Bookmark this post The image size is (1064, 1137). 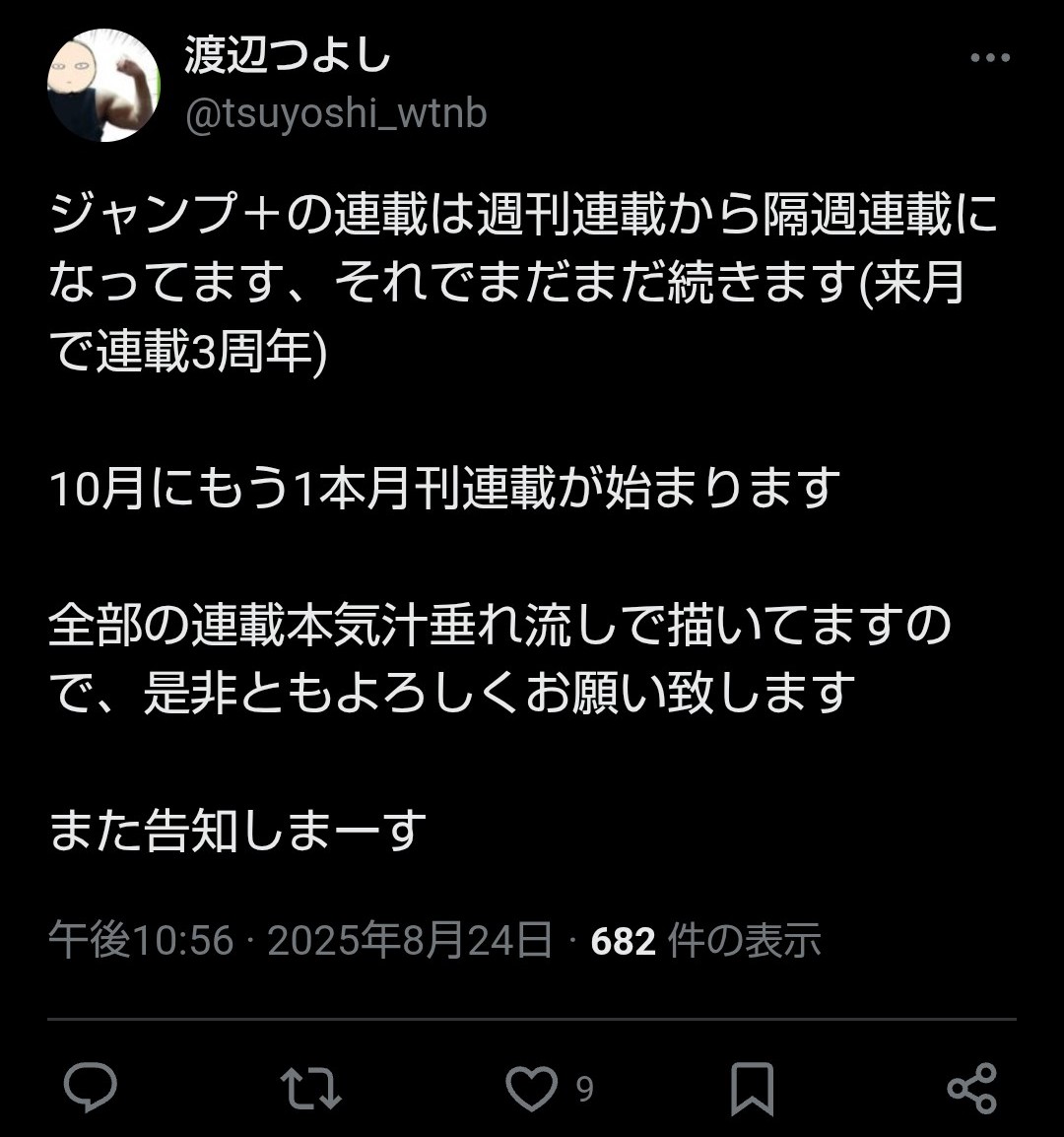pos(751,1088)
